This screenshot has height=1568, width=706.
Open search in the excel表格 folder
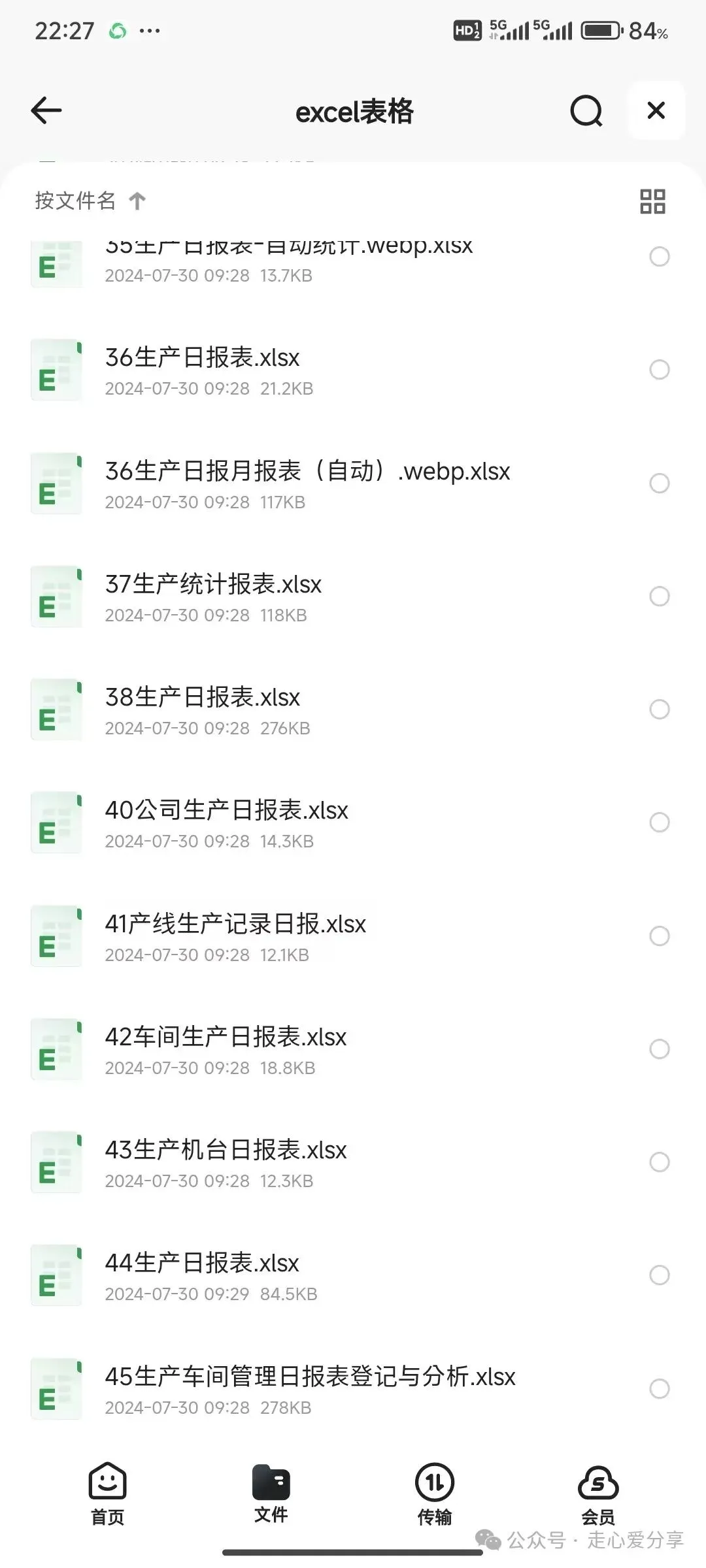point(586,111)
